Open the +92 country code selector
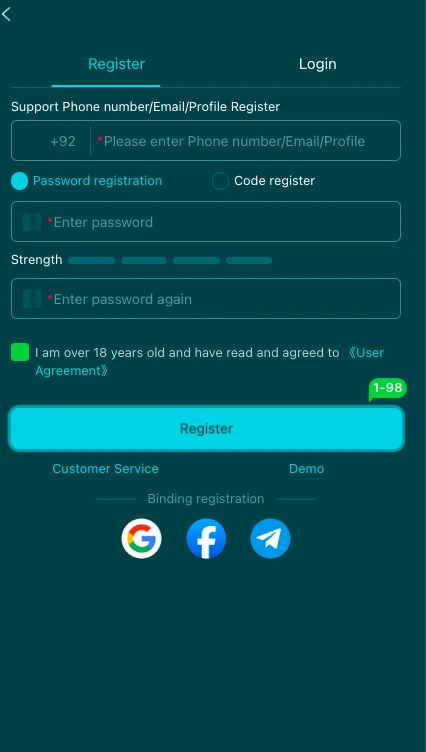 coord(63,141)
